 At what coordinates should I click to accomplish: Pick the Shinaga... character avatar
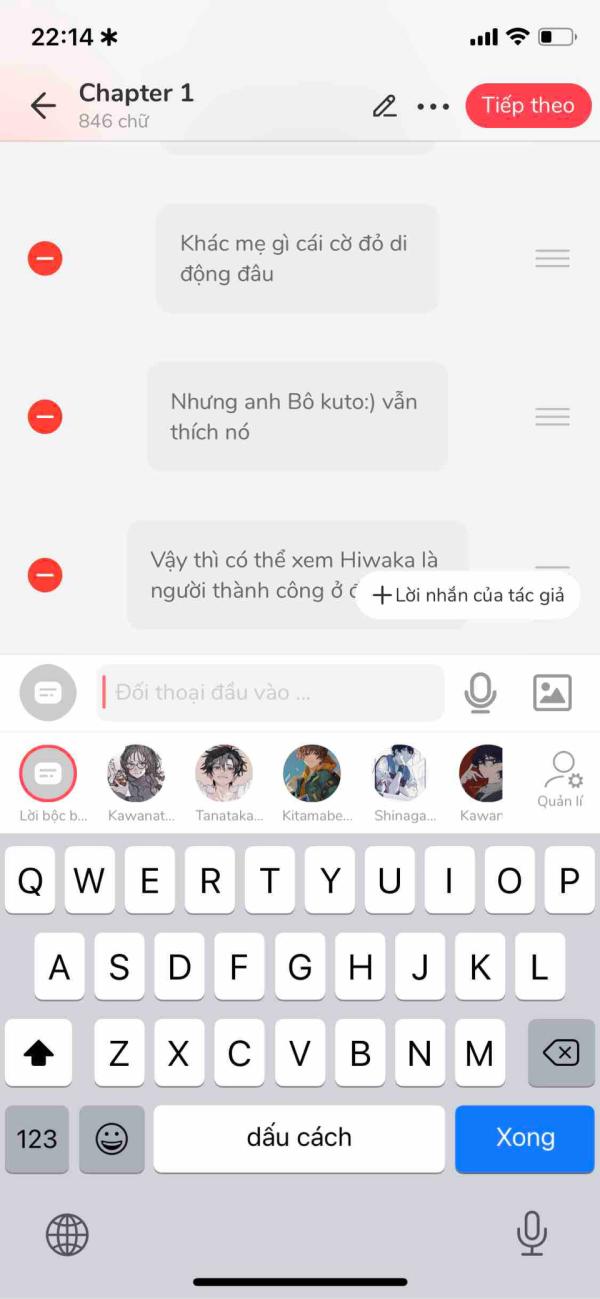pyautogui.click(x=400, y=774)
